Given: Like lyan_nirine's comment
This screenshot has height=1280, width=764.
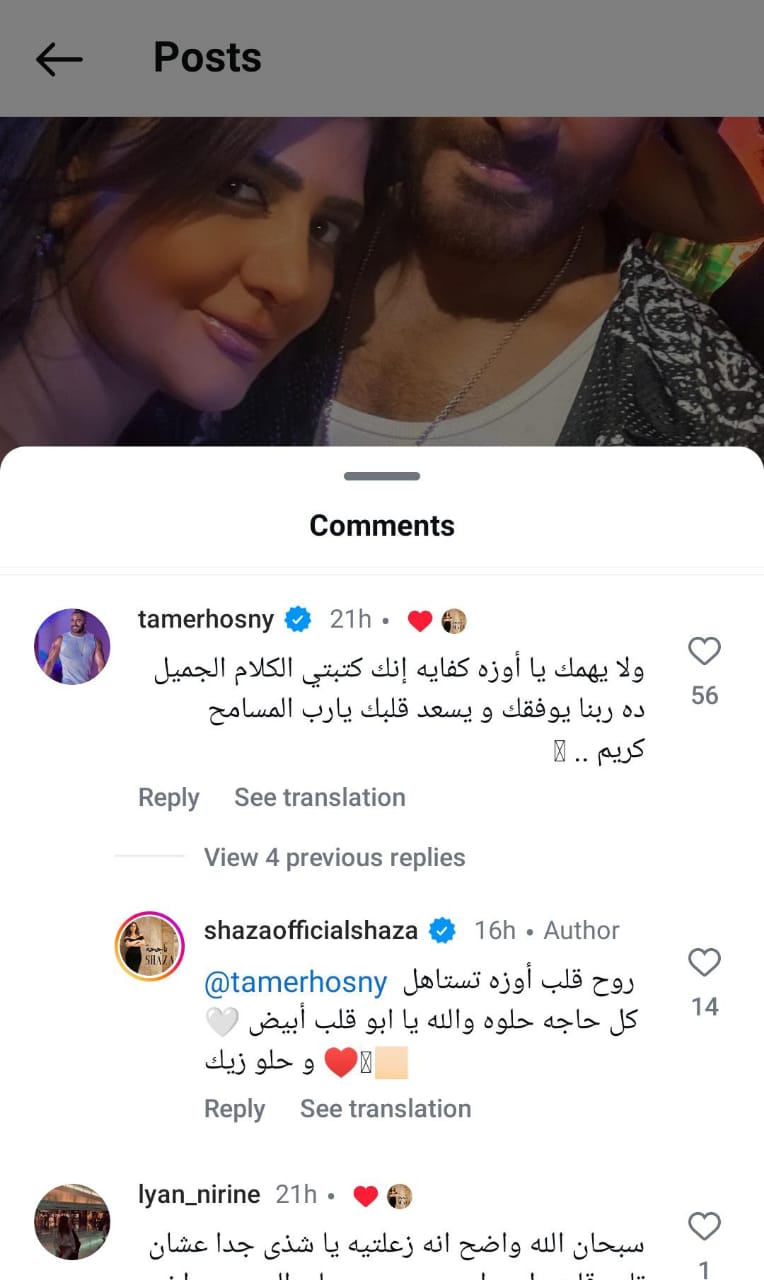Looking at the screenshot, I should coord(704,1226).
